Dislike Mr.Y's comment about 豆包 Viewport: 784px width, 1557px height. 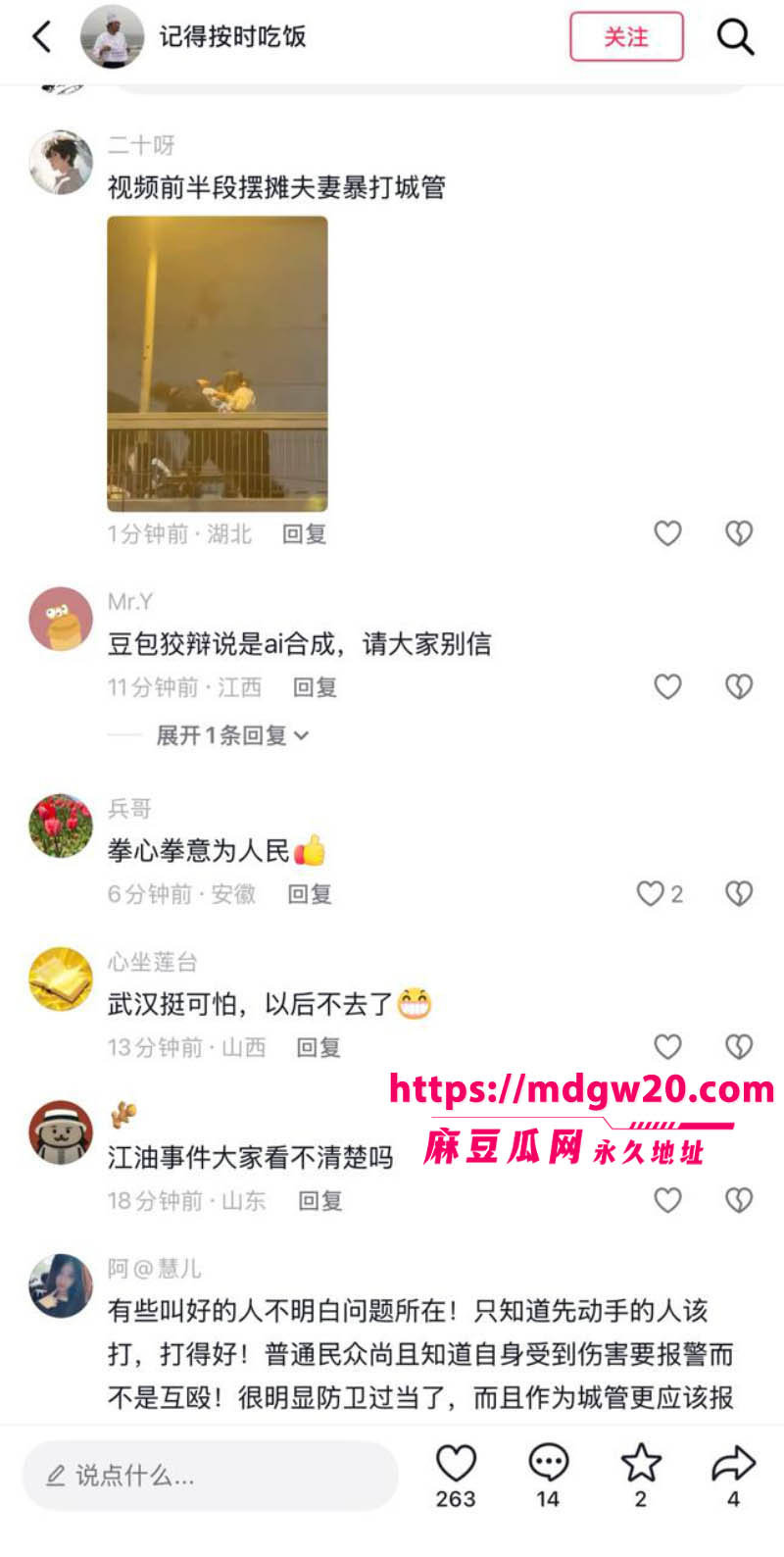click(x=738, y=686)
